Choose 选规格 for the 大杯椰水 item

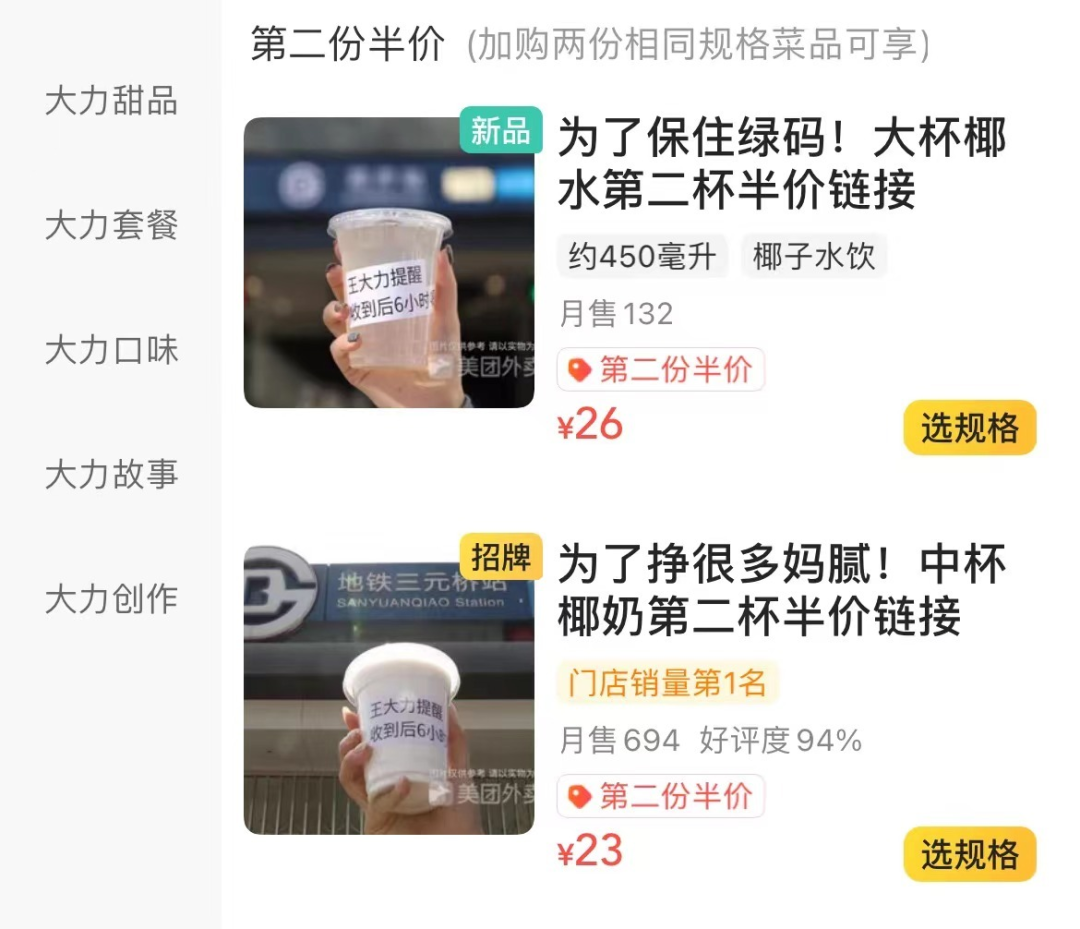click(969, 428)
